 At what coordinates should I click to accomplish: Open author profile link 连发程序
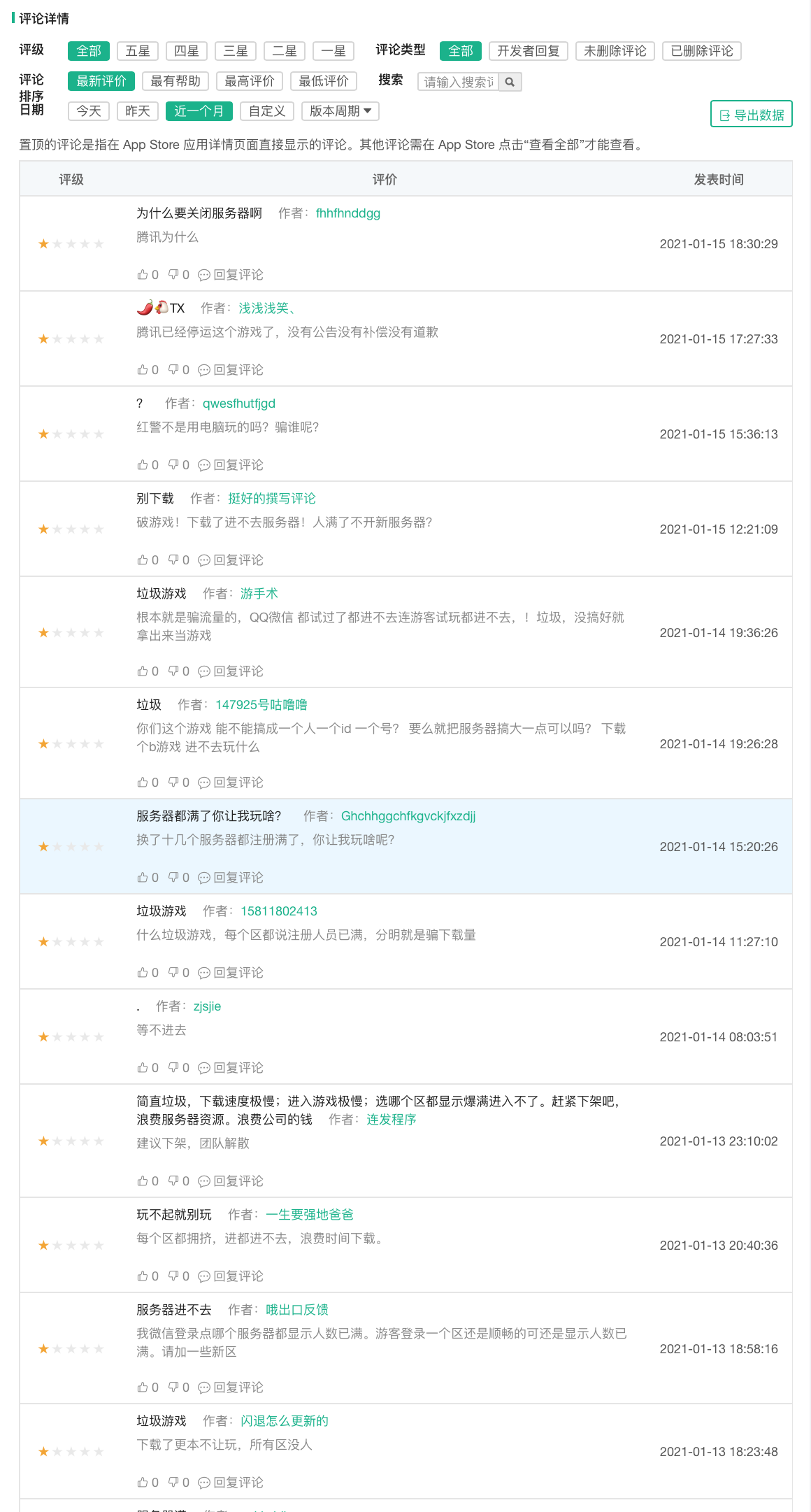[389, 1120]
